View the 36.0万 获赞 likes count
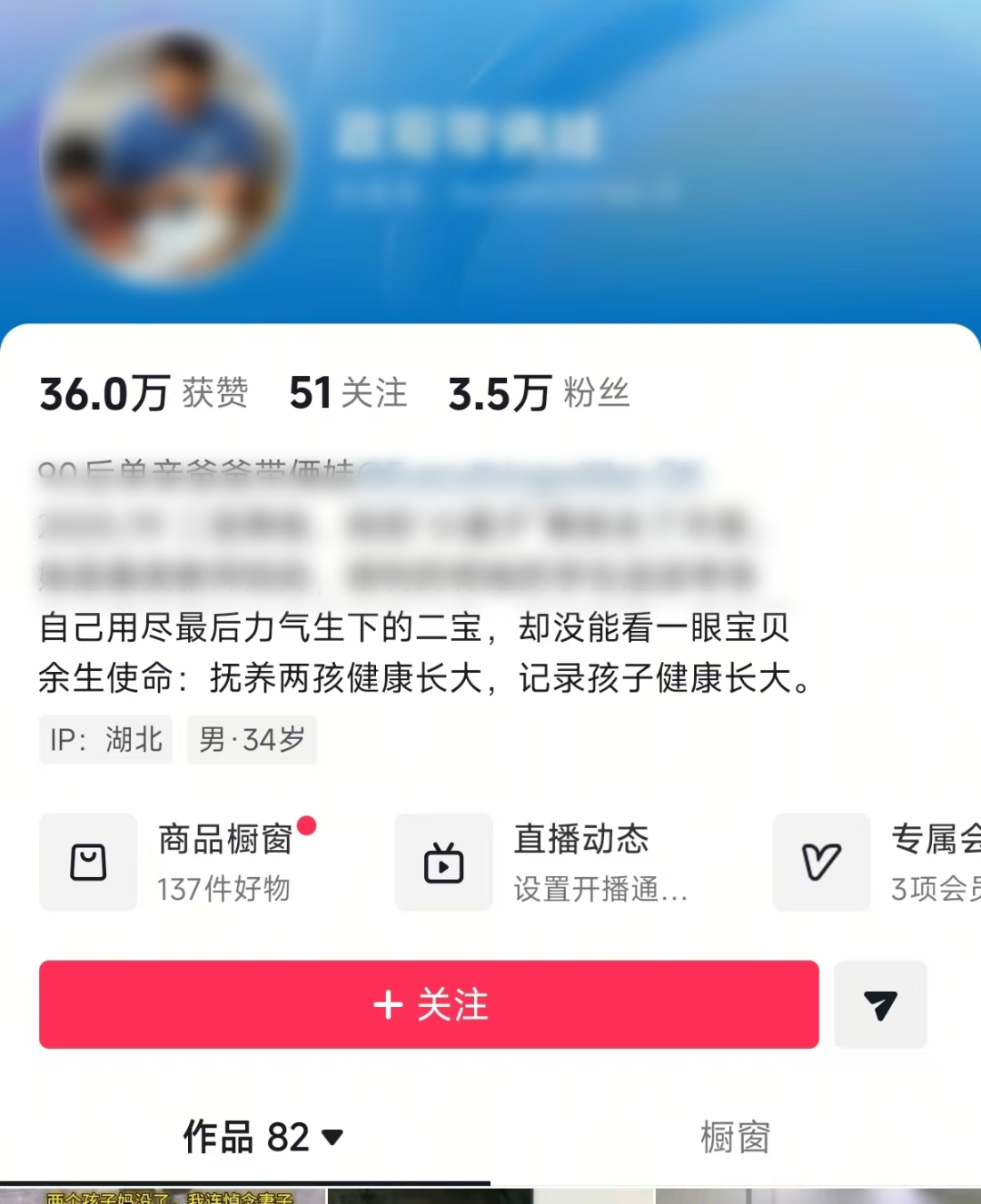 point(144,394)
